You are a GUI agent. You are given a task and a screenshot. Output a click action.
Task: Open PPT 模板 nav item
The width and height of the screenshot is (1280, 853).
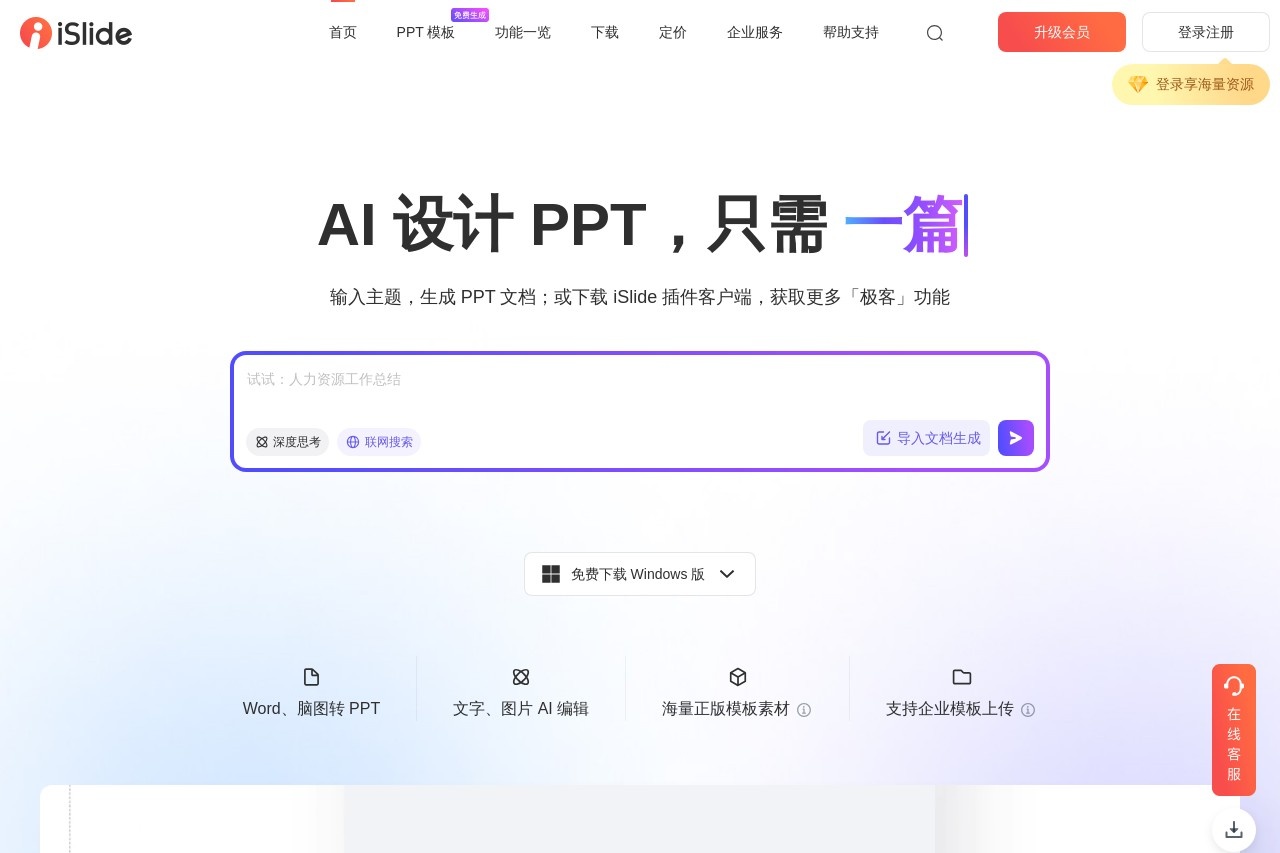(x=425, y=32)
